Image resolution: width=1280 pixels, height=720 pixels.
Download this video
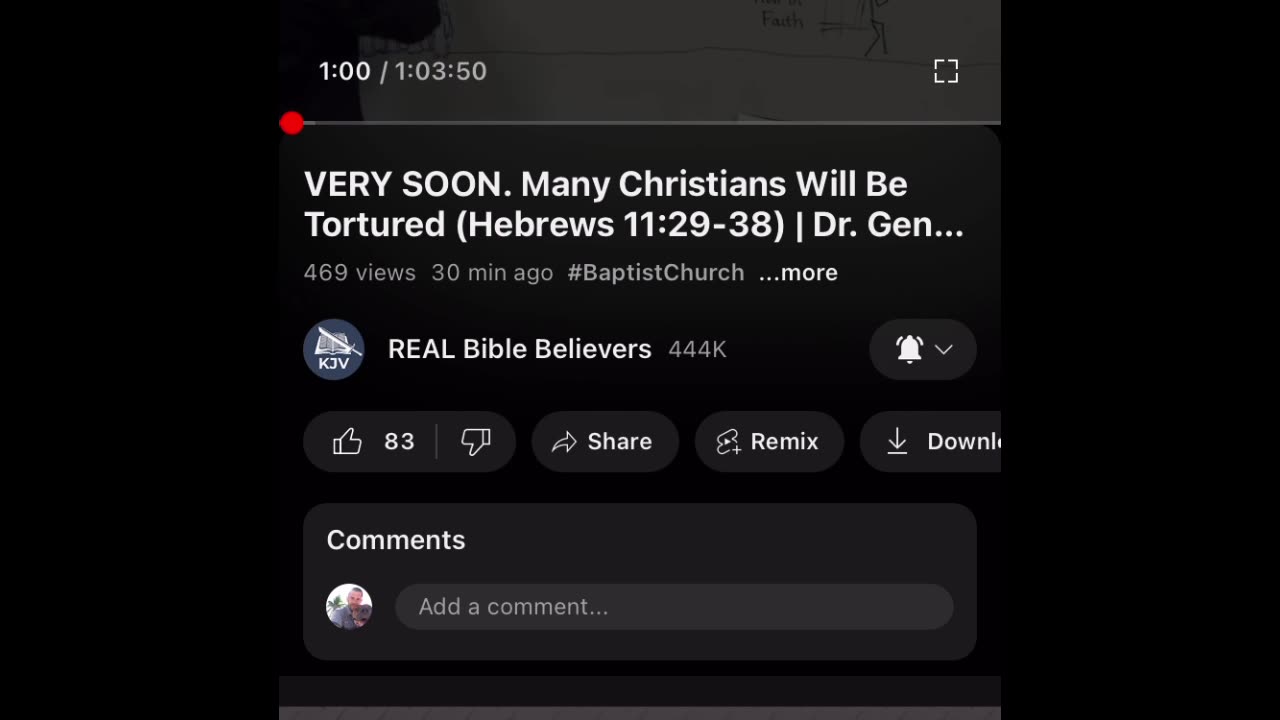[x=940, y=441]
